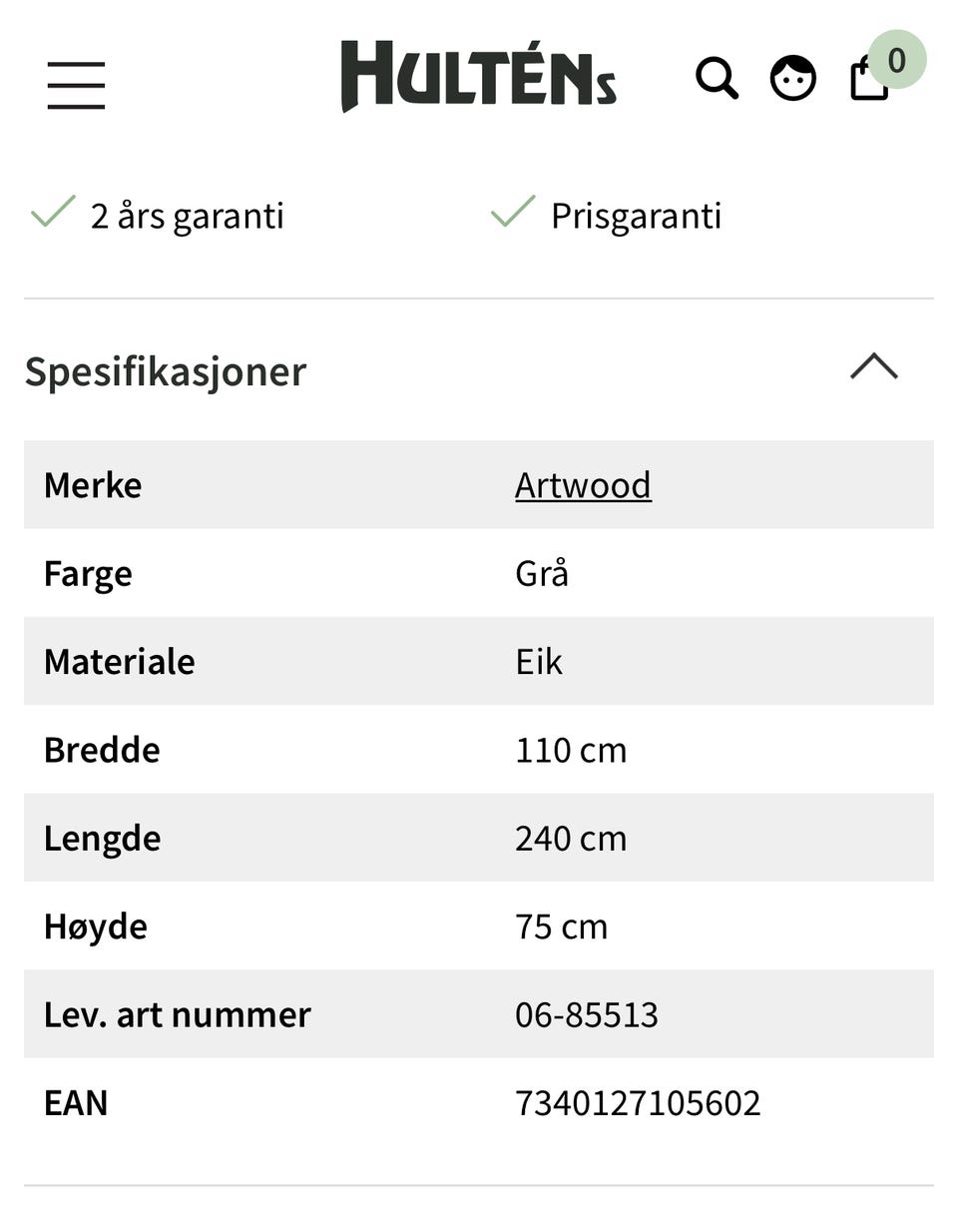The image size is (958, 1232).
Task: Click the underlined Artwood text
Action: [583, 484]
